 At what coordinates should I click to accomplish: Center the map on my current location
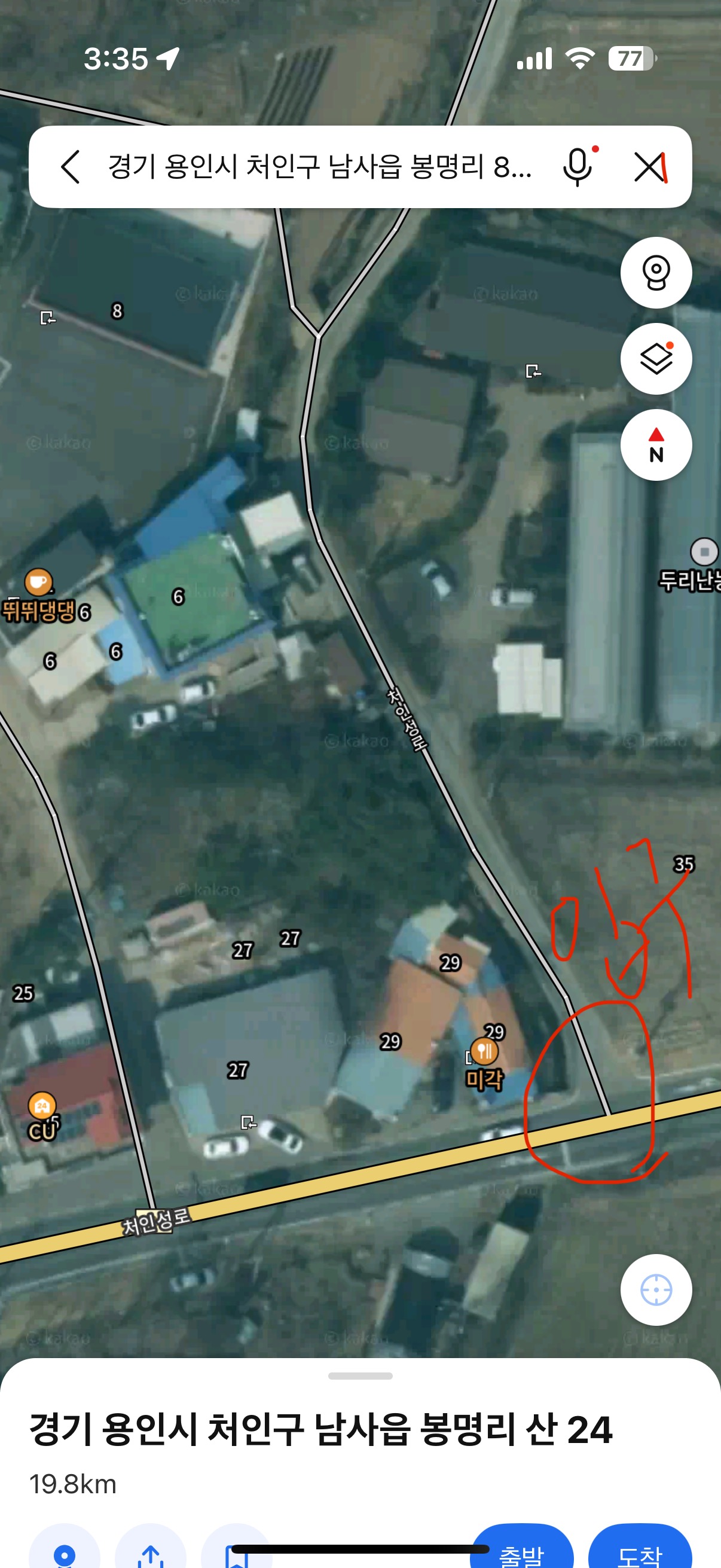coord(655,1289)
